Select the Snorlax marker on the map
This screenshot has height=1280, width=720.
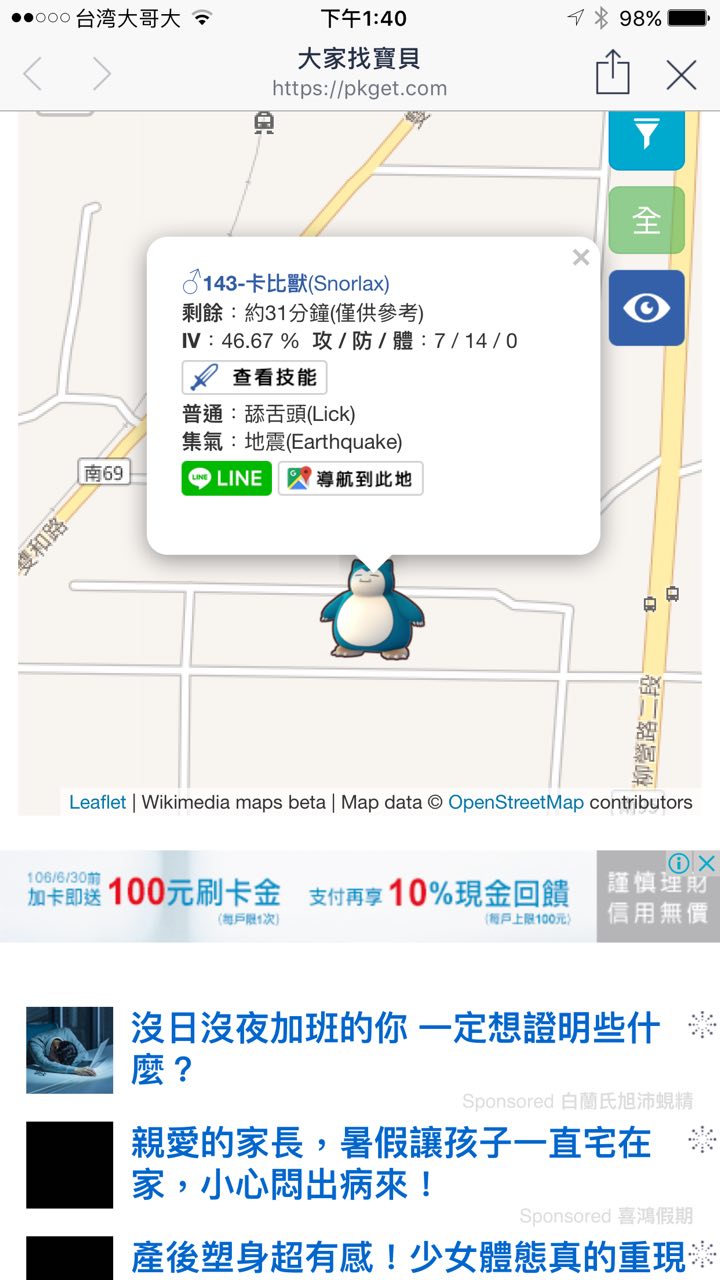(372, 610)
